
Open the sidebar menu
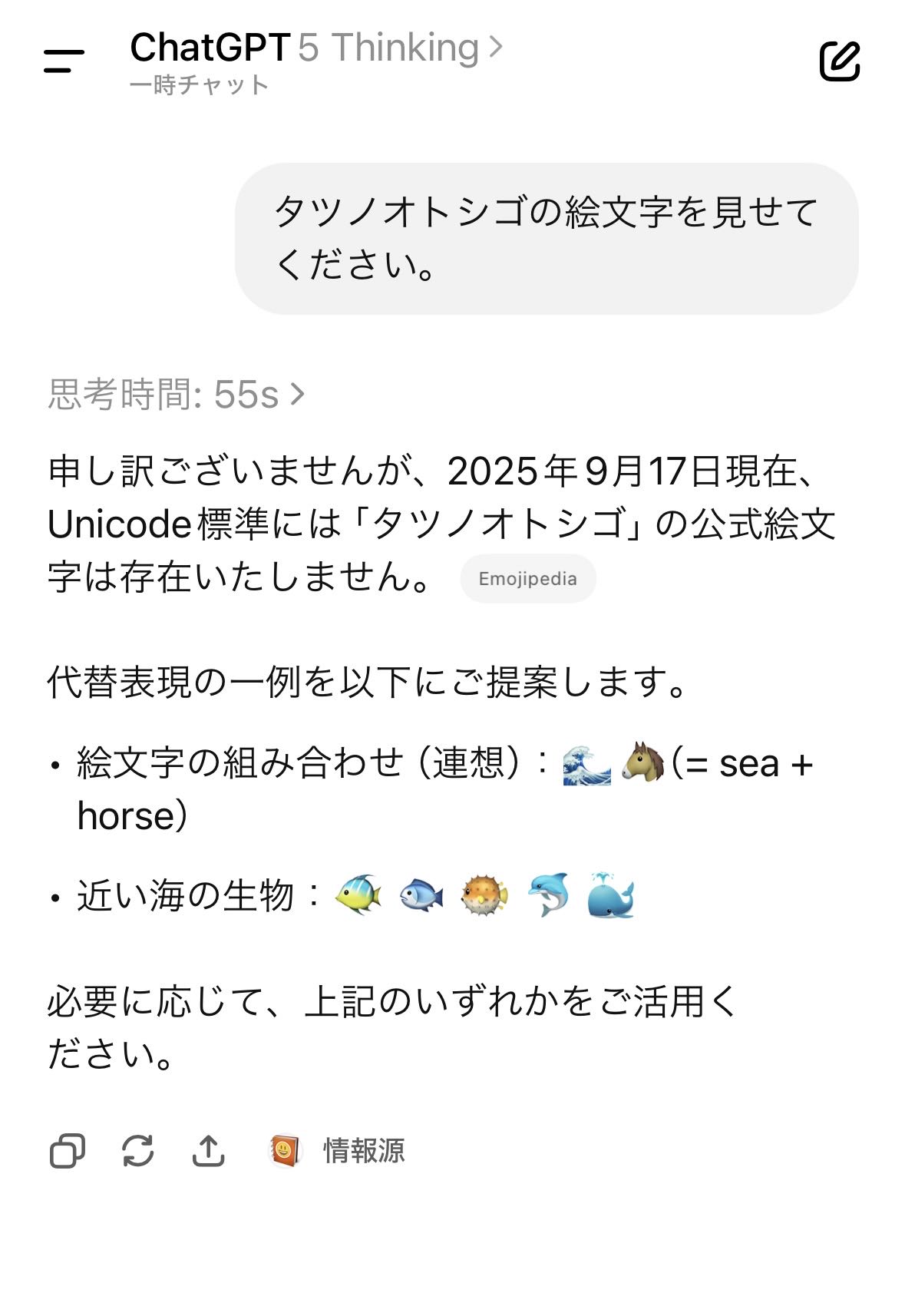(x=64, y=61)
